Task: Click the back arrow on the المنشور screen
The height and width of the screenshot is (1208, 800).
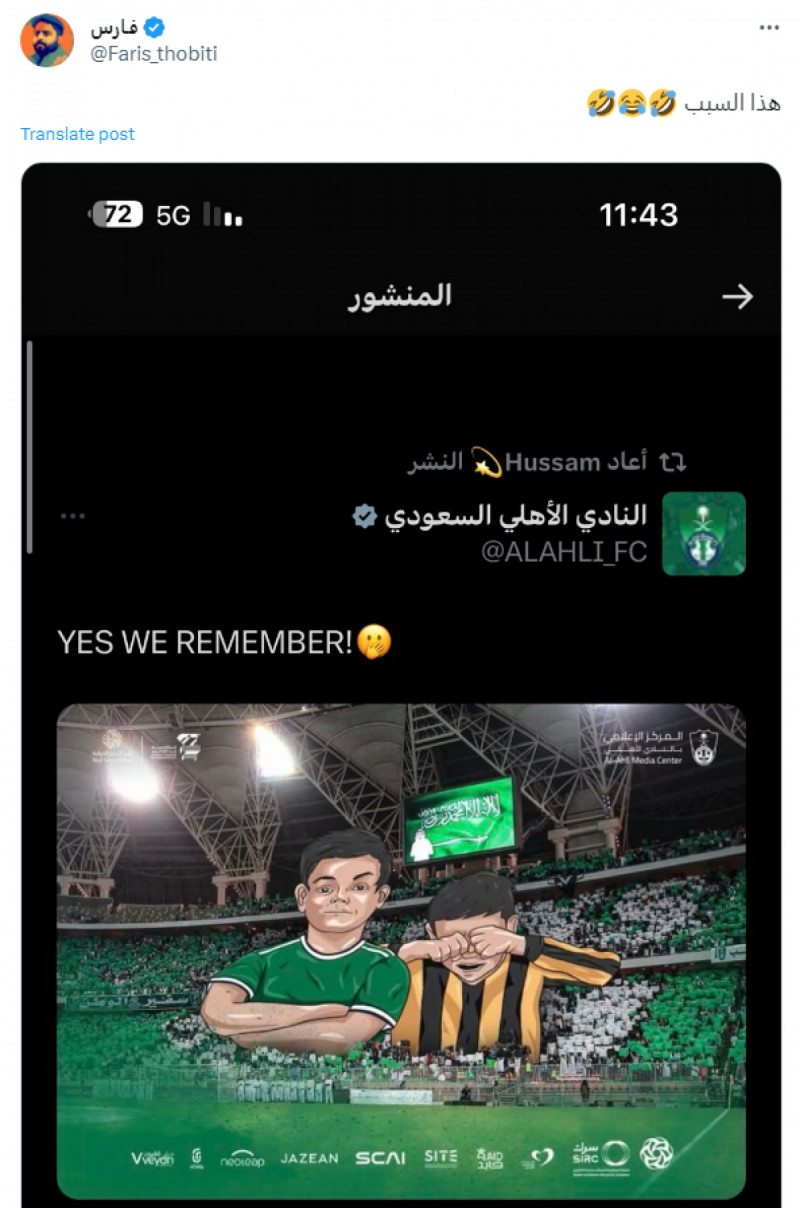Action: (x=740, y=296)
